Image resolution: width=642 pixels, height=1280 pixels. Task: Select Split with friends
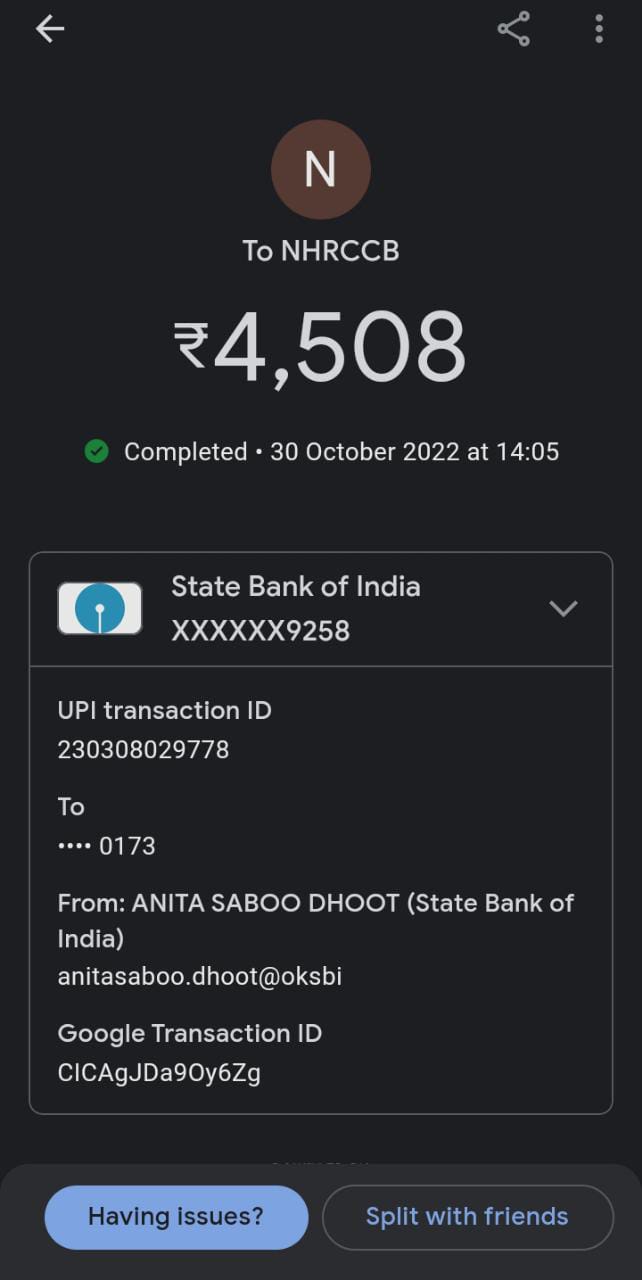click(467, 1217)
